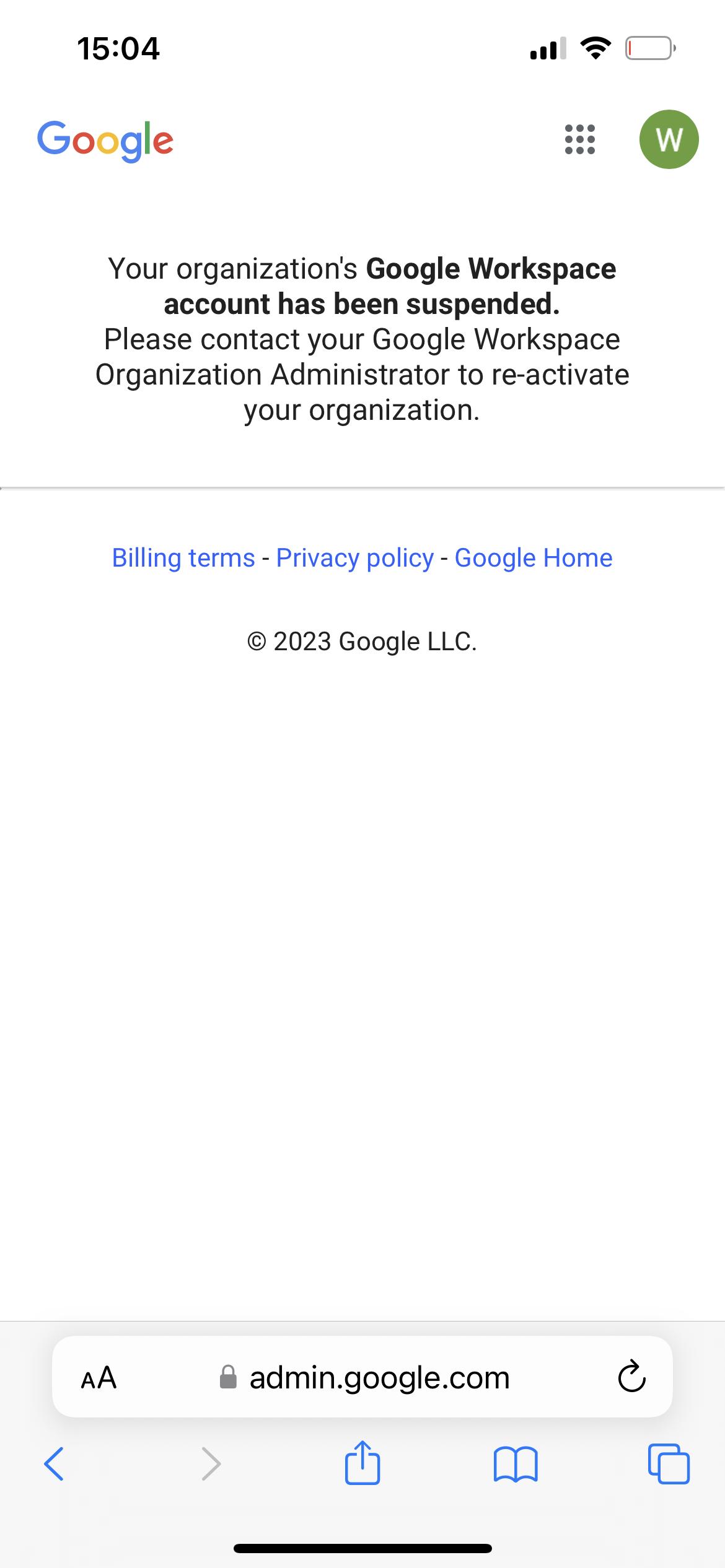Go to Google Home link
725x1568 pixels.
[534, 558]
